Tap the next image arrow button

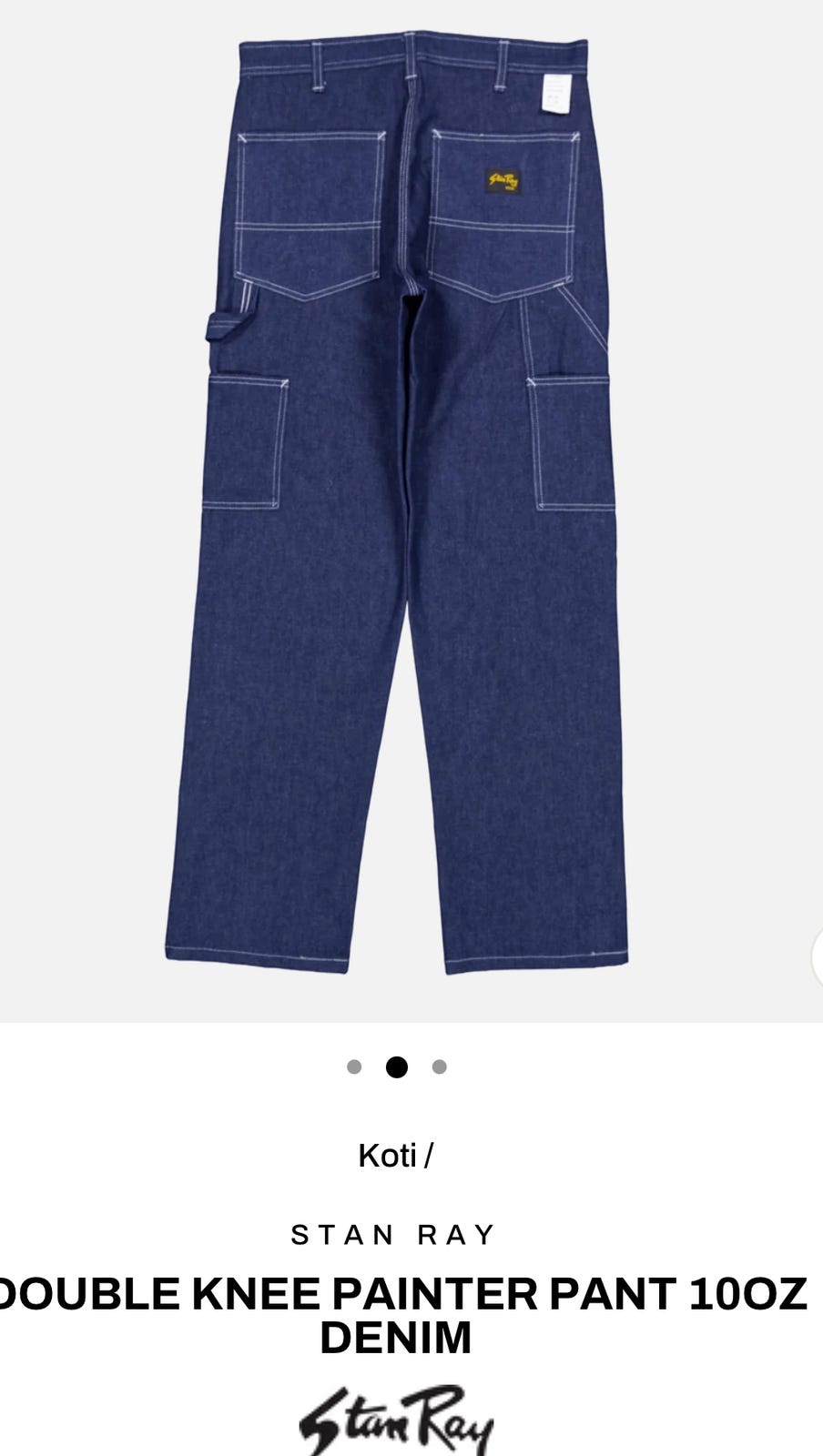(x=818, y=957)
